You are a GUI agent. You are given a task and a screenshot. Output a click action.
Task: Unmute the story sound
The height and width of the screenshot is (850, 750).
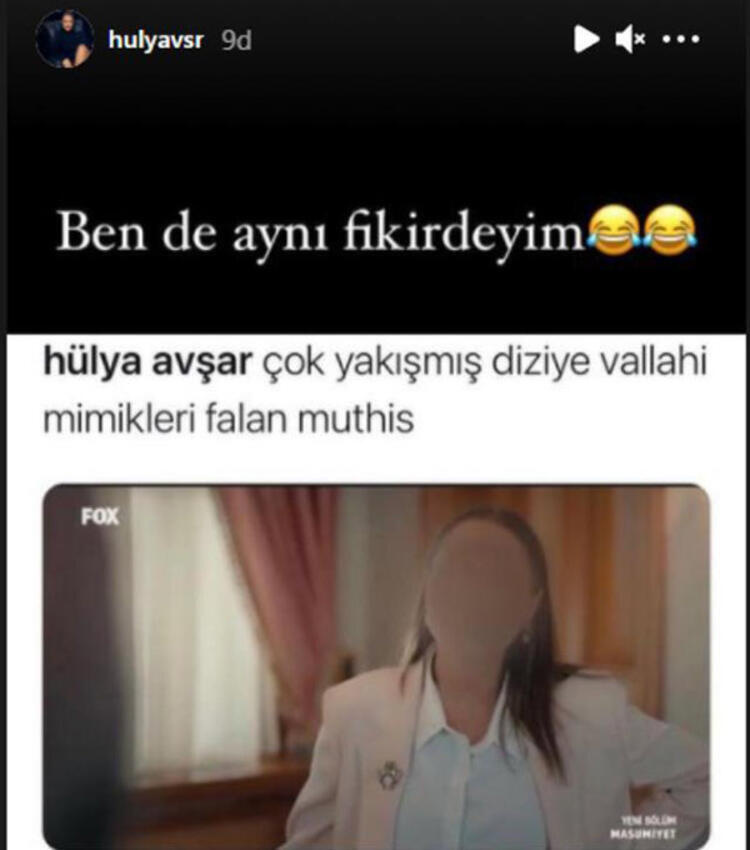point(631,39)
